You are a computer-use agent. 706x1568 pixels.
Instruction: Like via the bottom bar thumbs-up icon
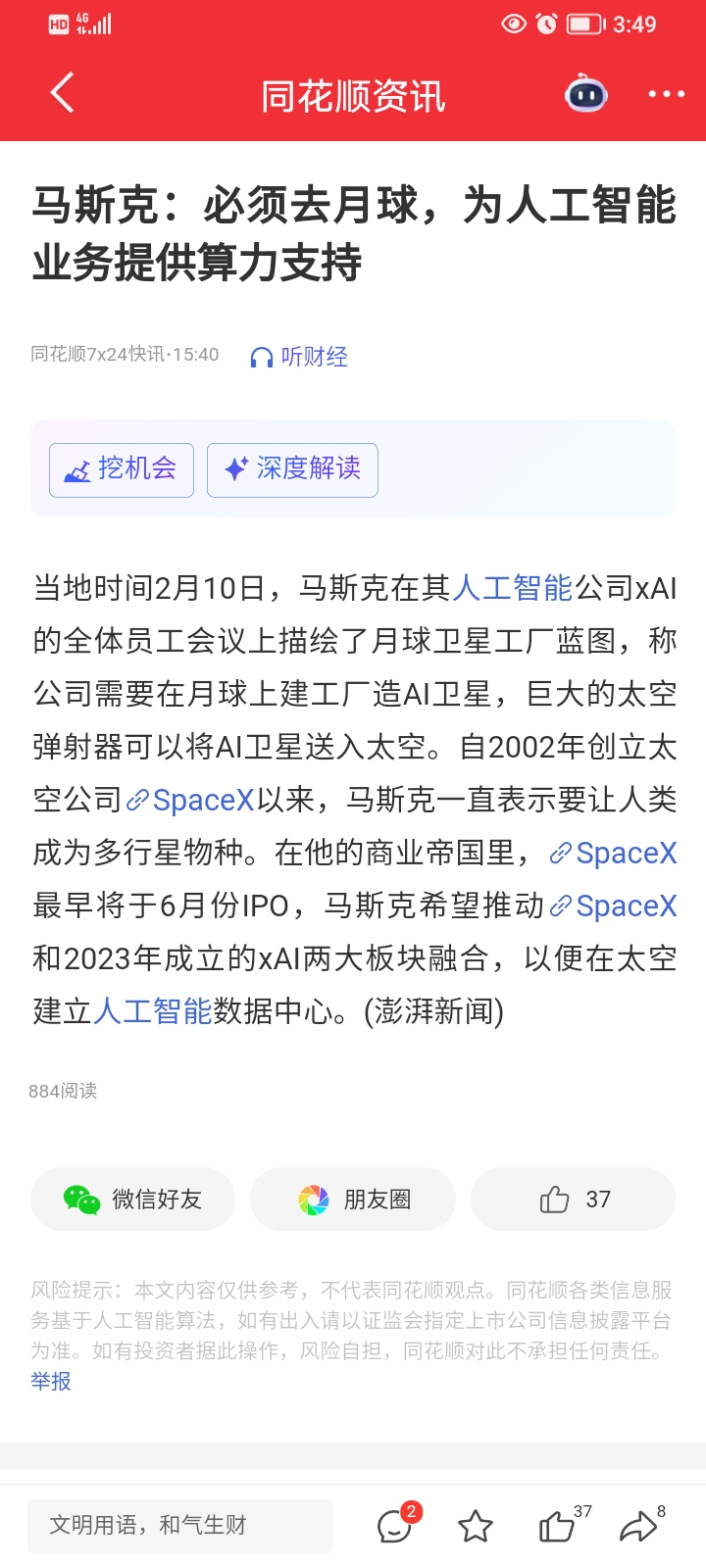click(x=557, y=1526)
